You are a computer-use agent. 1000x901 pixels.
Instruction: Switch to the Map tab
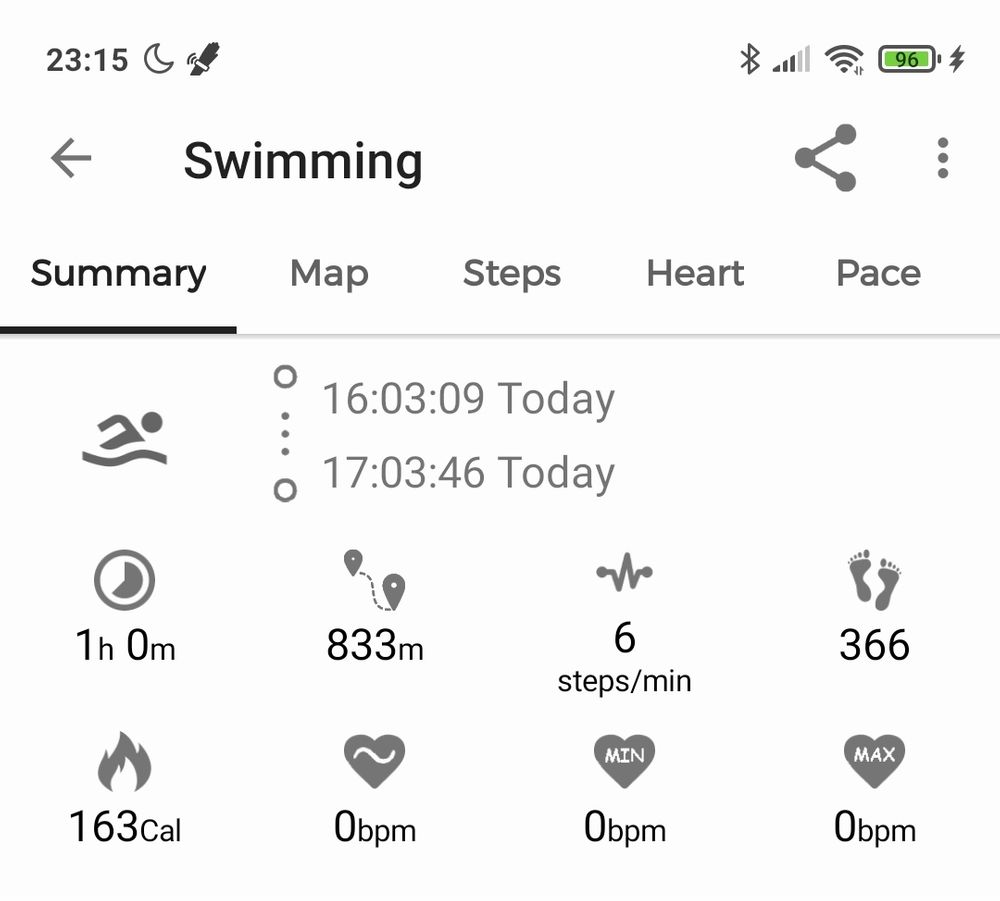[x=329, y=274]
